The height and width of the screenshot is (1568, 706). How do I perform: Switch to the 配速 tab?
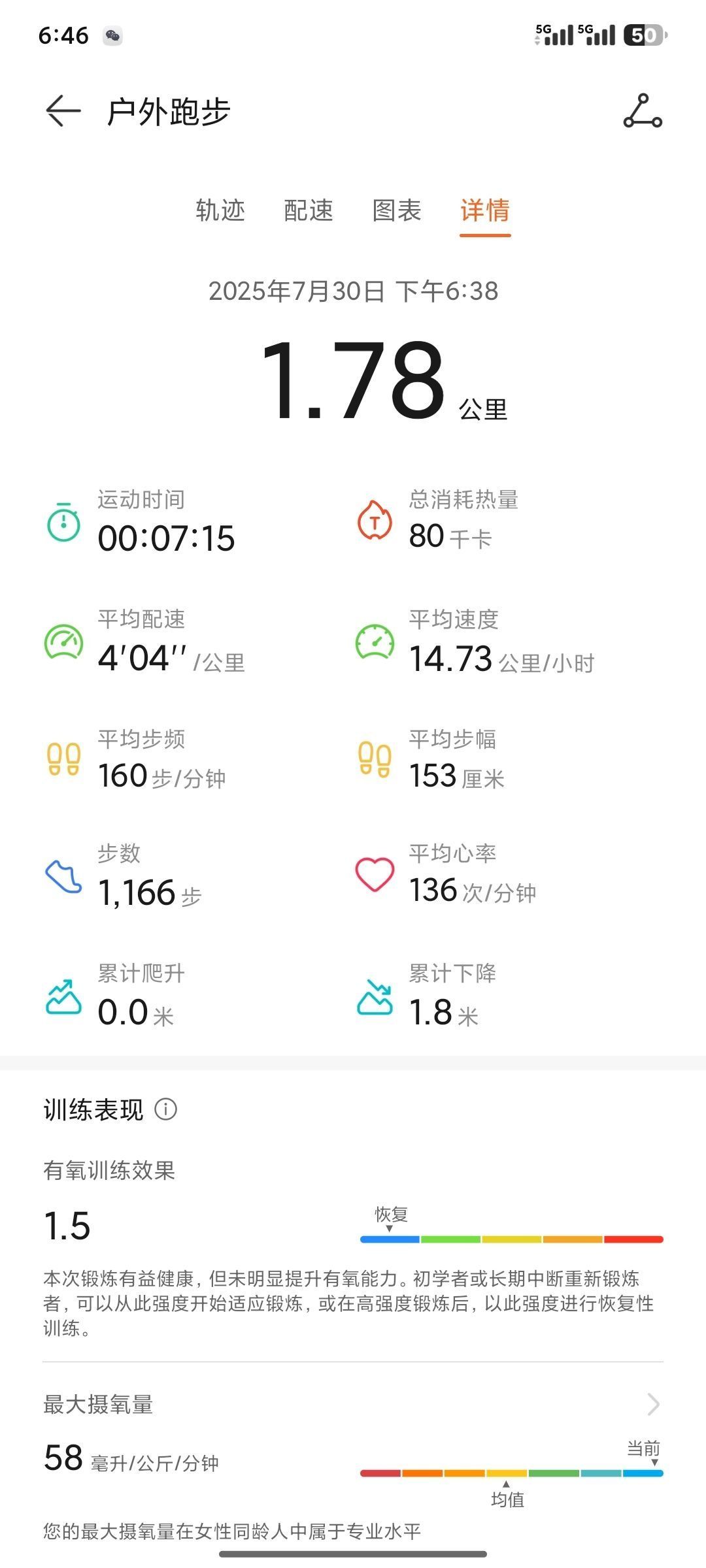point(309,210)
